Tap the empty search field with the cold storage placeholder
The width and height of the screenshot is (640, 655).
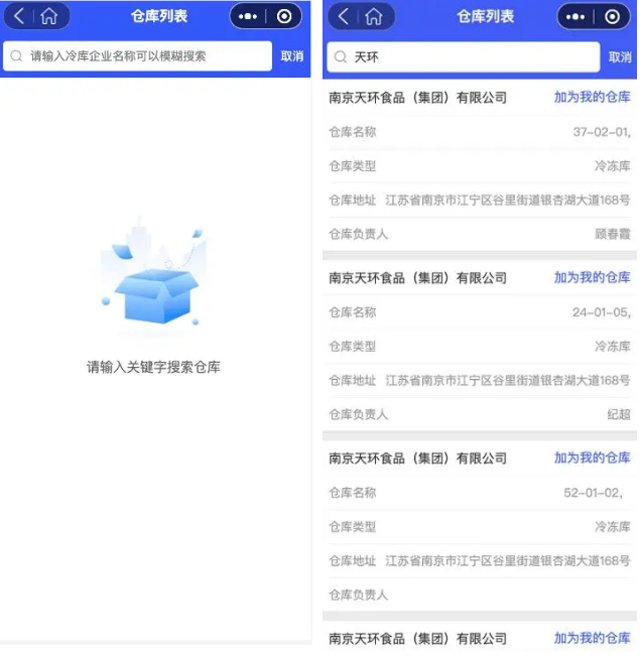(140, 56)
